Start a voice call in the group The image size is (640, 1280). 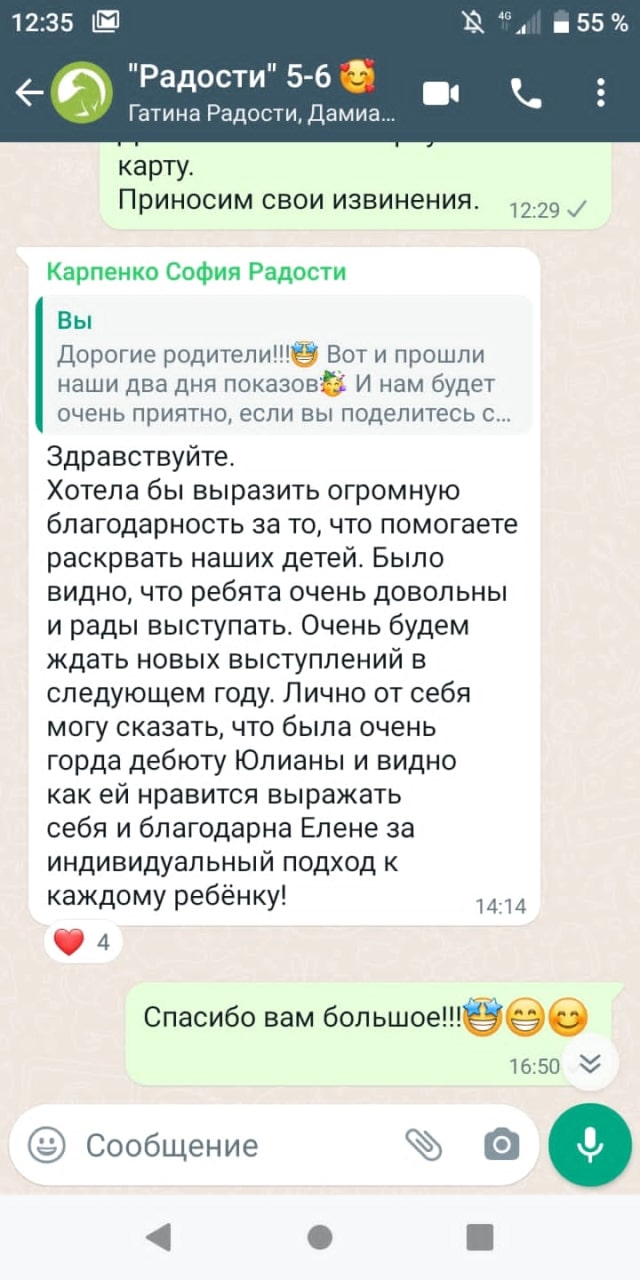click(526, 94)
